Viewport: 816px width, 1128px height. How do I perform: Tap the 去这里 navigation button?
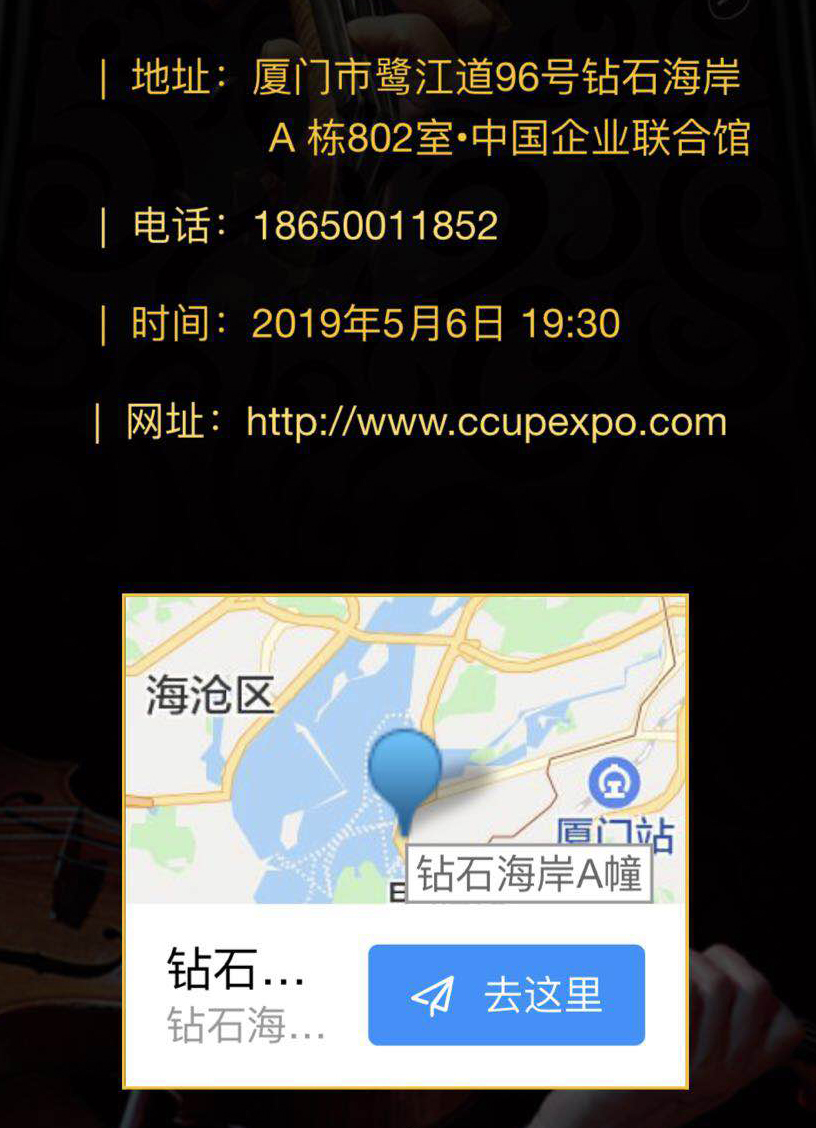(x=506, y=995)
